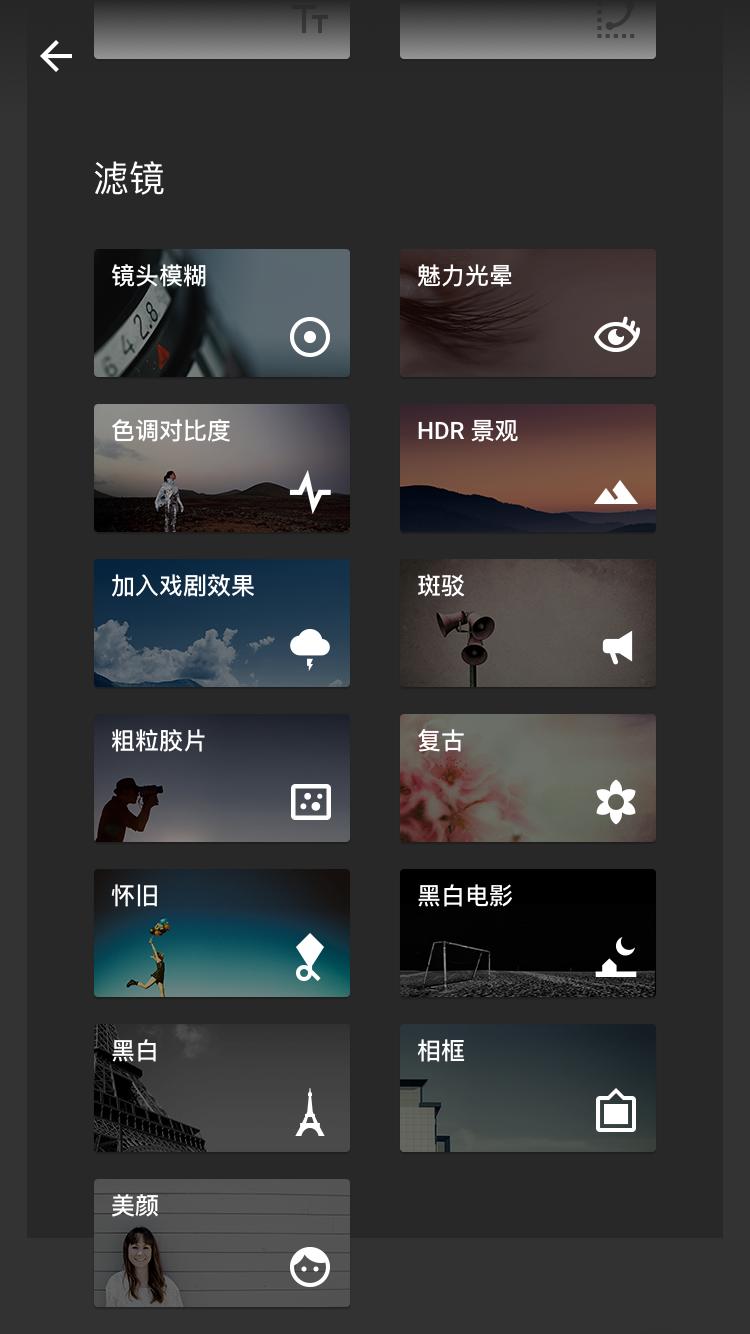Screen dimensions: 750x1334
Task: Select the 黑白电影 filter
Action: [x=528, y=933]
